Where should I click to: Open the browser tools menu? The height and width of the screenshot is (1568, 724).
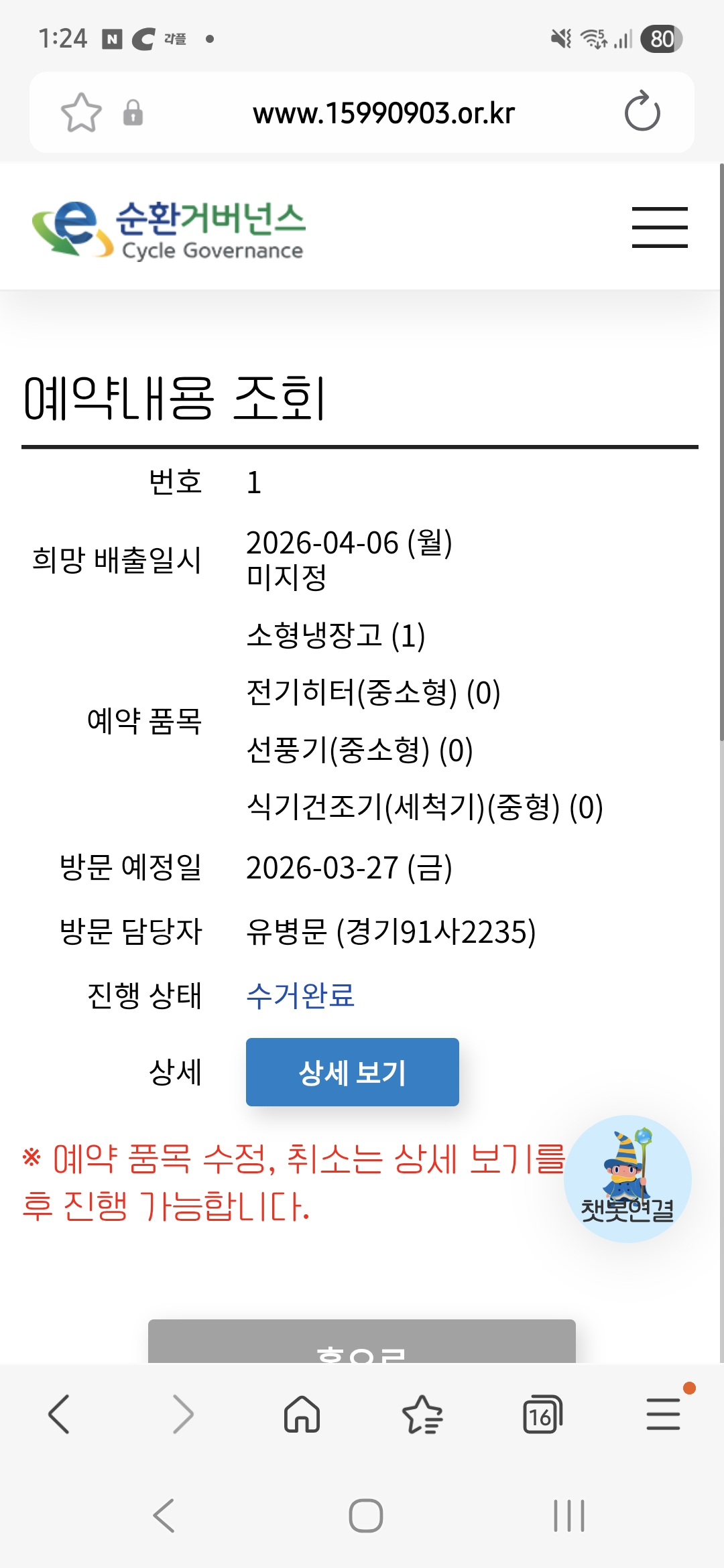[x=664, y=1414]
